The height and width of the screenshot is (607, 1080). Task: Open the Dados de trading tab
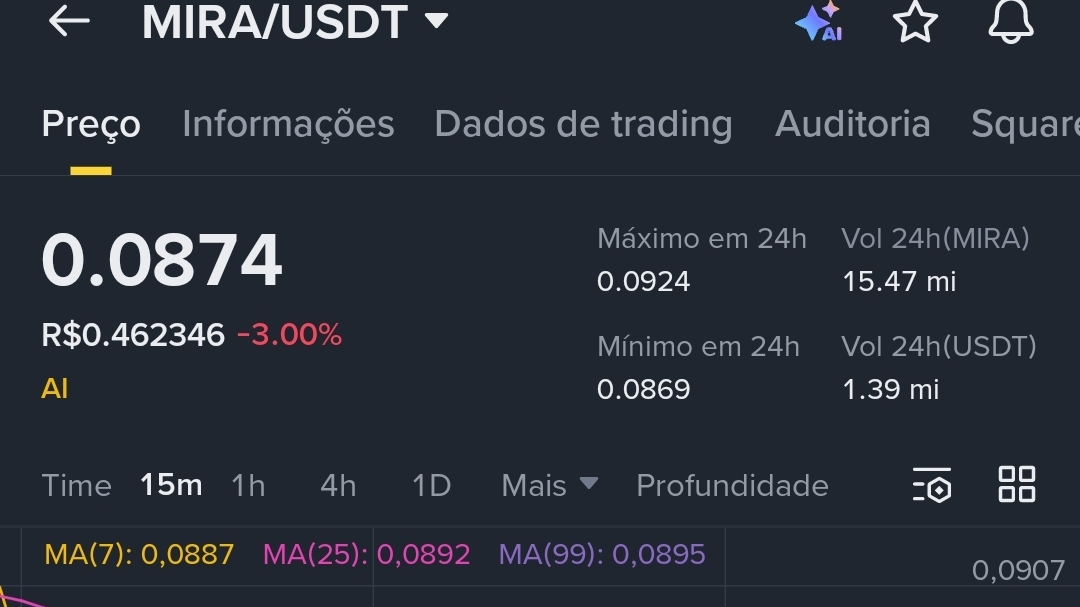click(583, 124)
